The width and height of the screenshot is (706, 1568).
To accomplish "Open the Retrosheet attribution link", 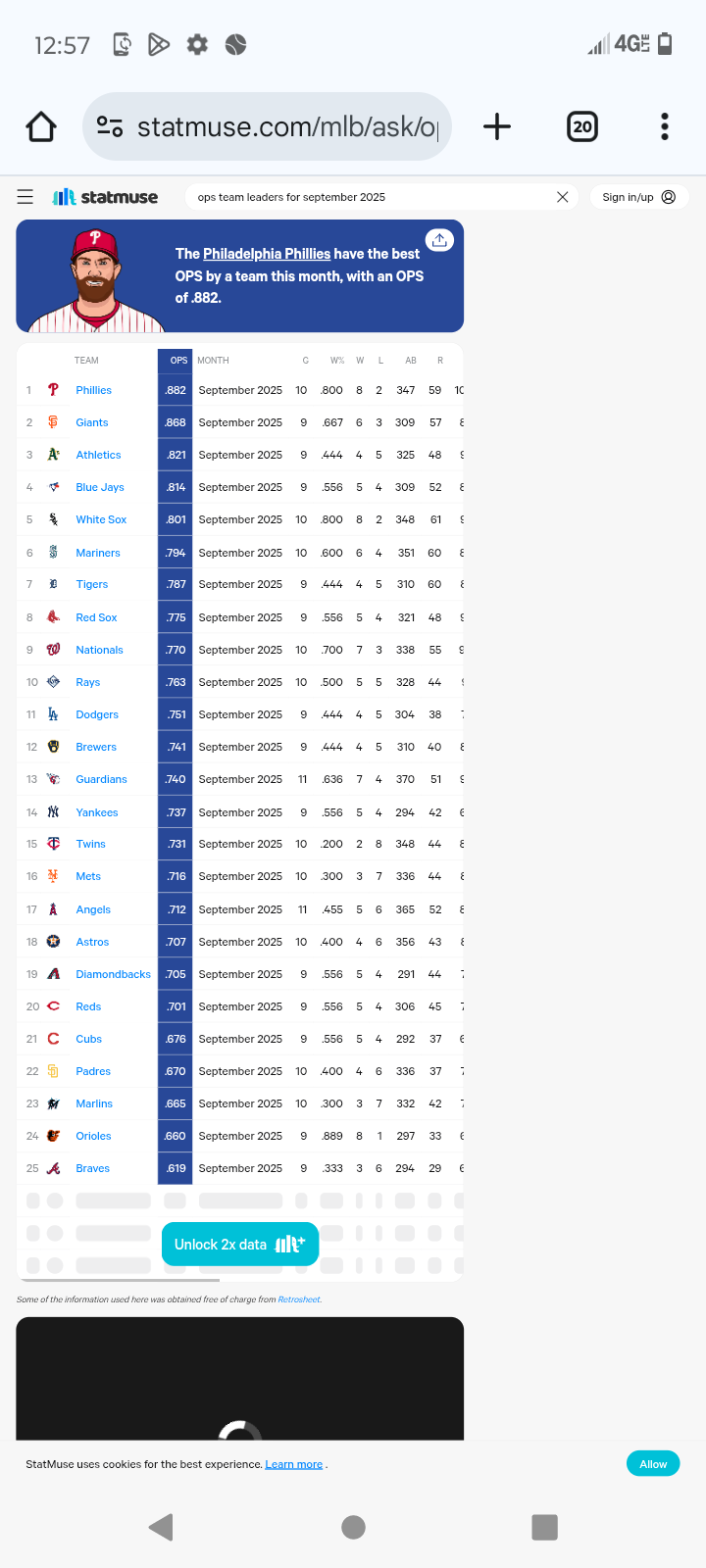I will pos(298,1298).
